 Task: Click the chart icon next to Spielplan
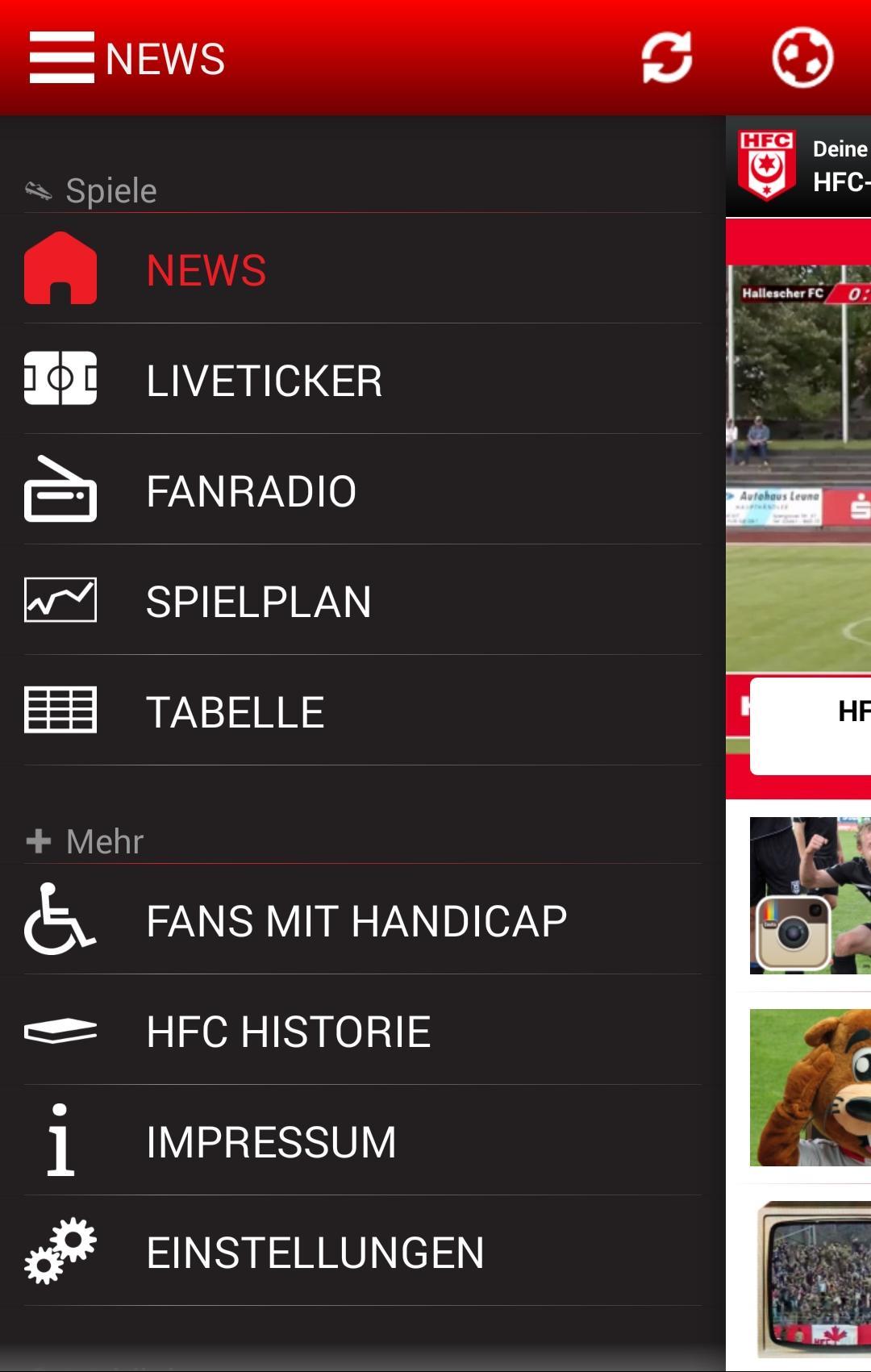coord(59,599)
